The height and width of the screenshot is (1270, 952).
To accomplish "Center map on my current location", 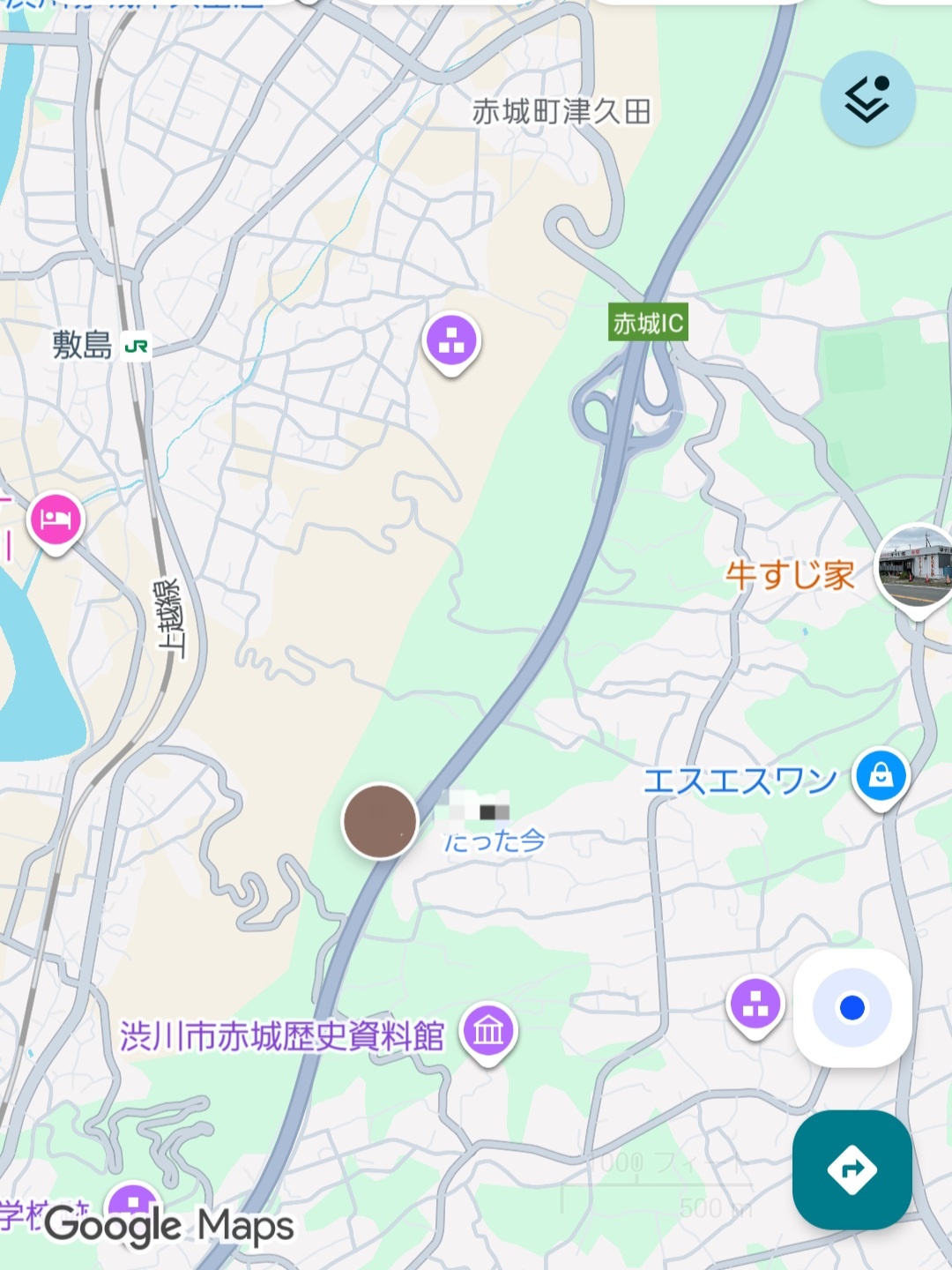I will [852, 1007].
